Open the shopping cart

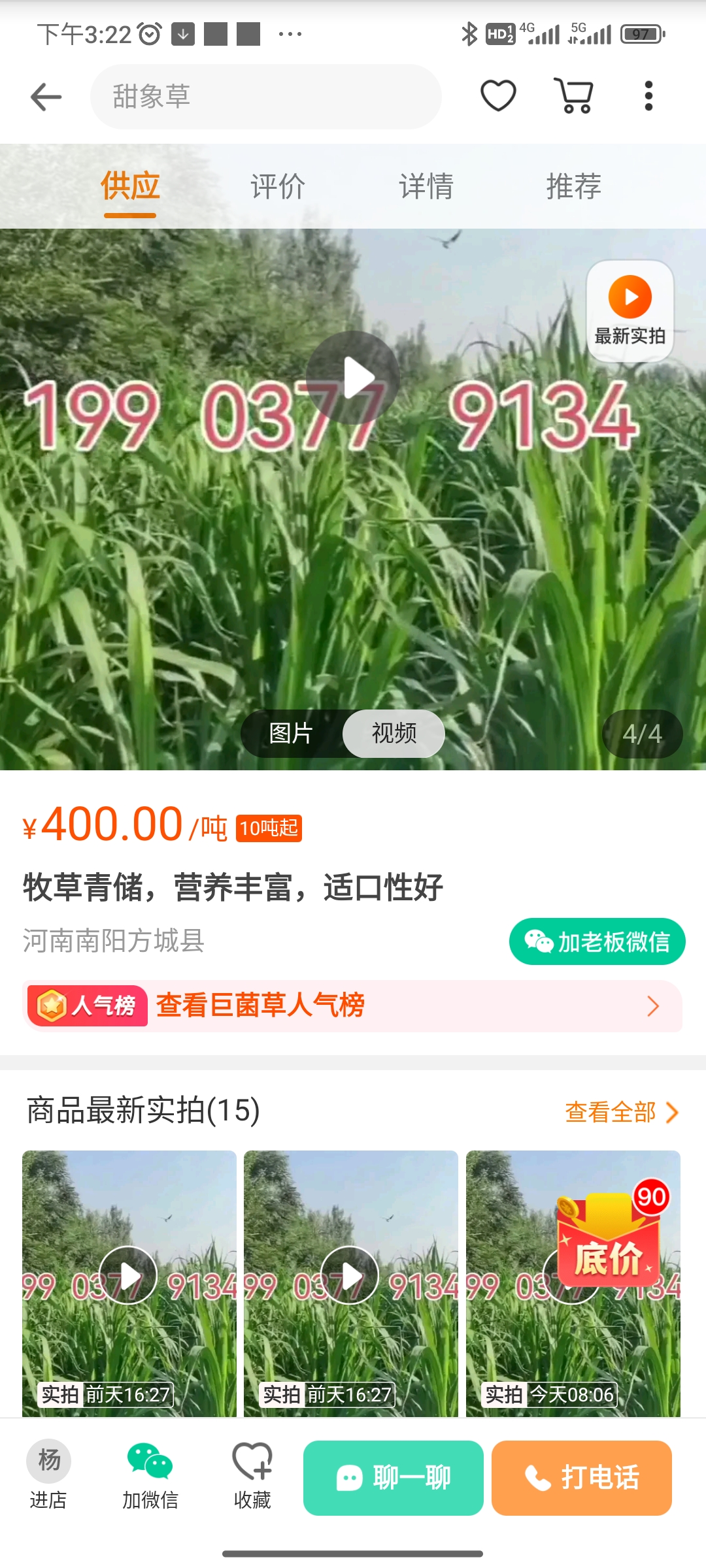coord(574,96)
